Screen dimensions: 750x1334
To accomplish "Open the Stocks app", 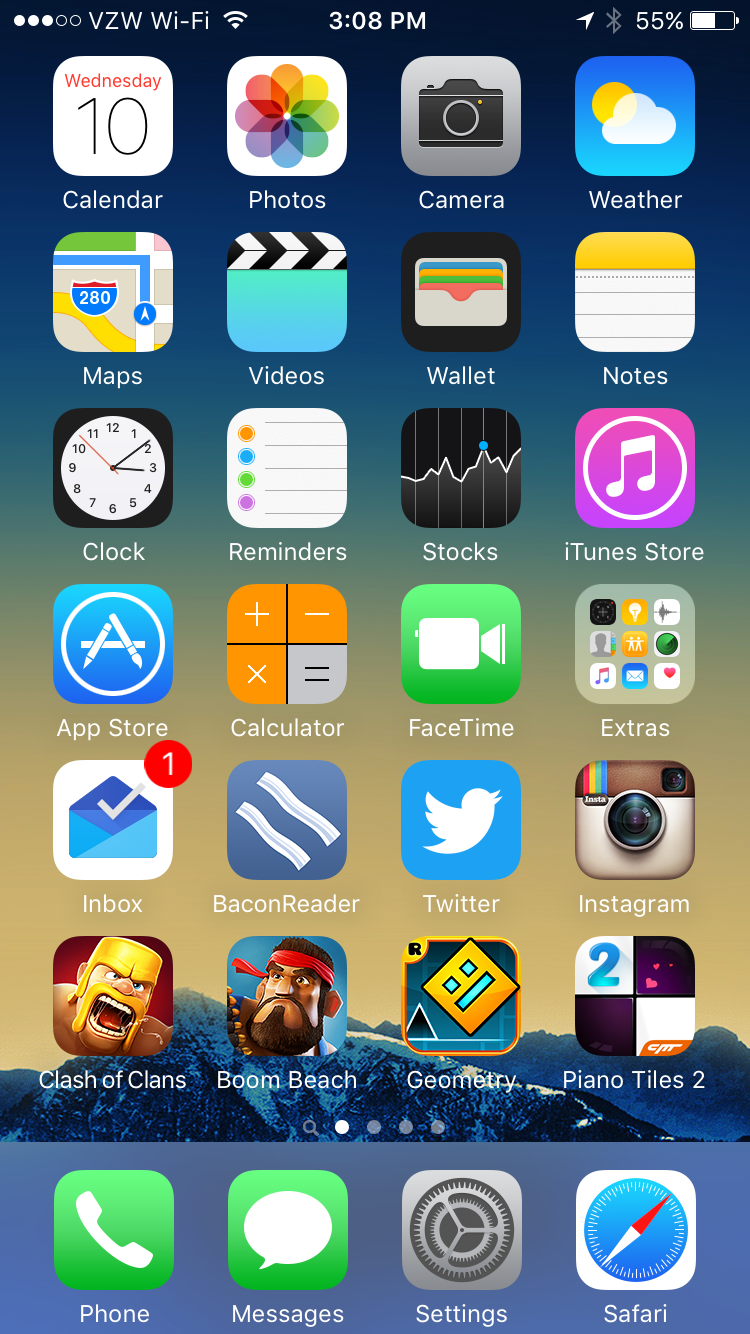I will [x=461, y=468].
